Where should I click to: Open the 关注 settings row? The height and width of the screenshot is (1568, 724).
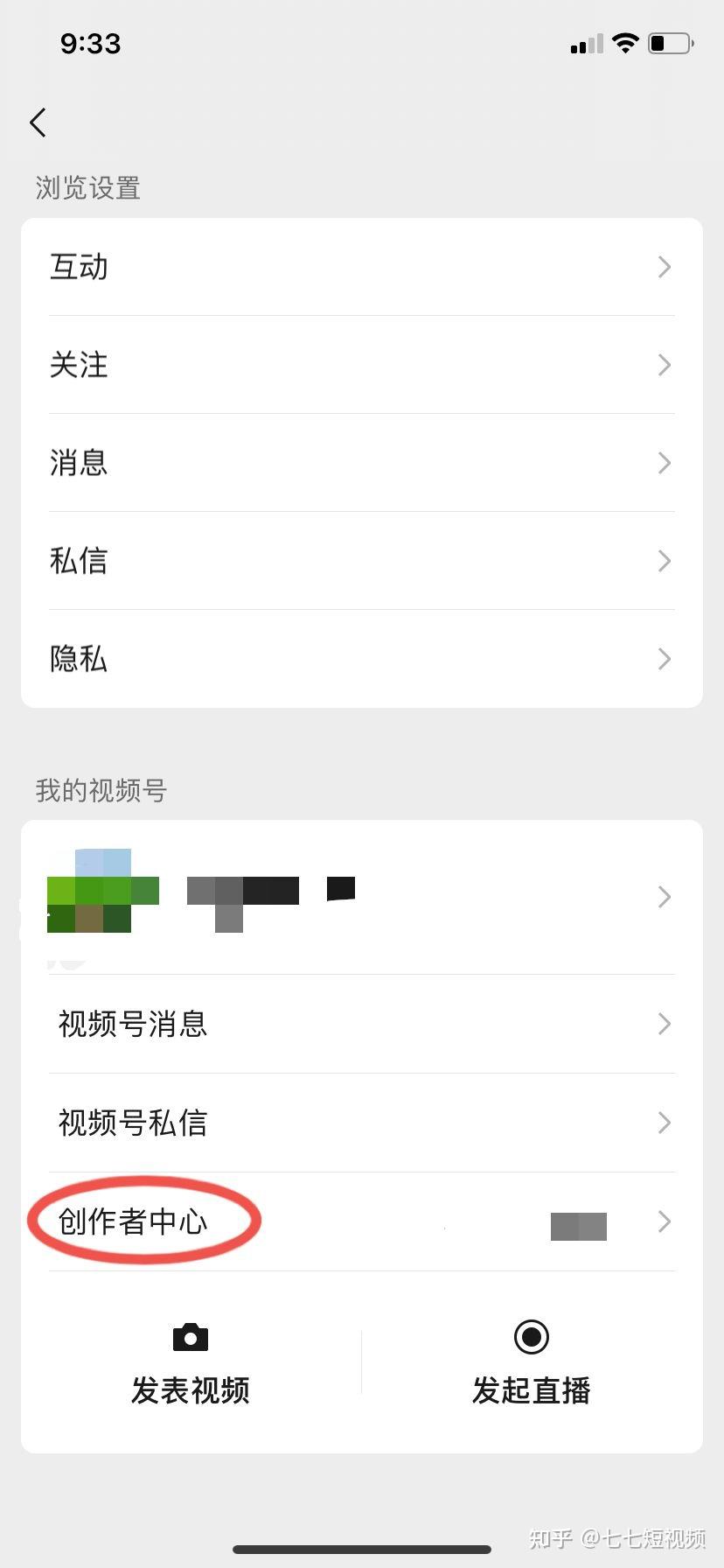point(362,365)
